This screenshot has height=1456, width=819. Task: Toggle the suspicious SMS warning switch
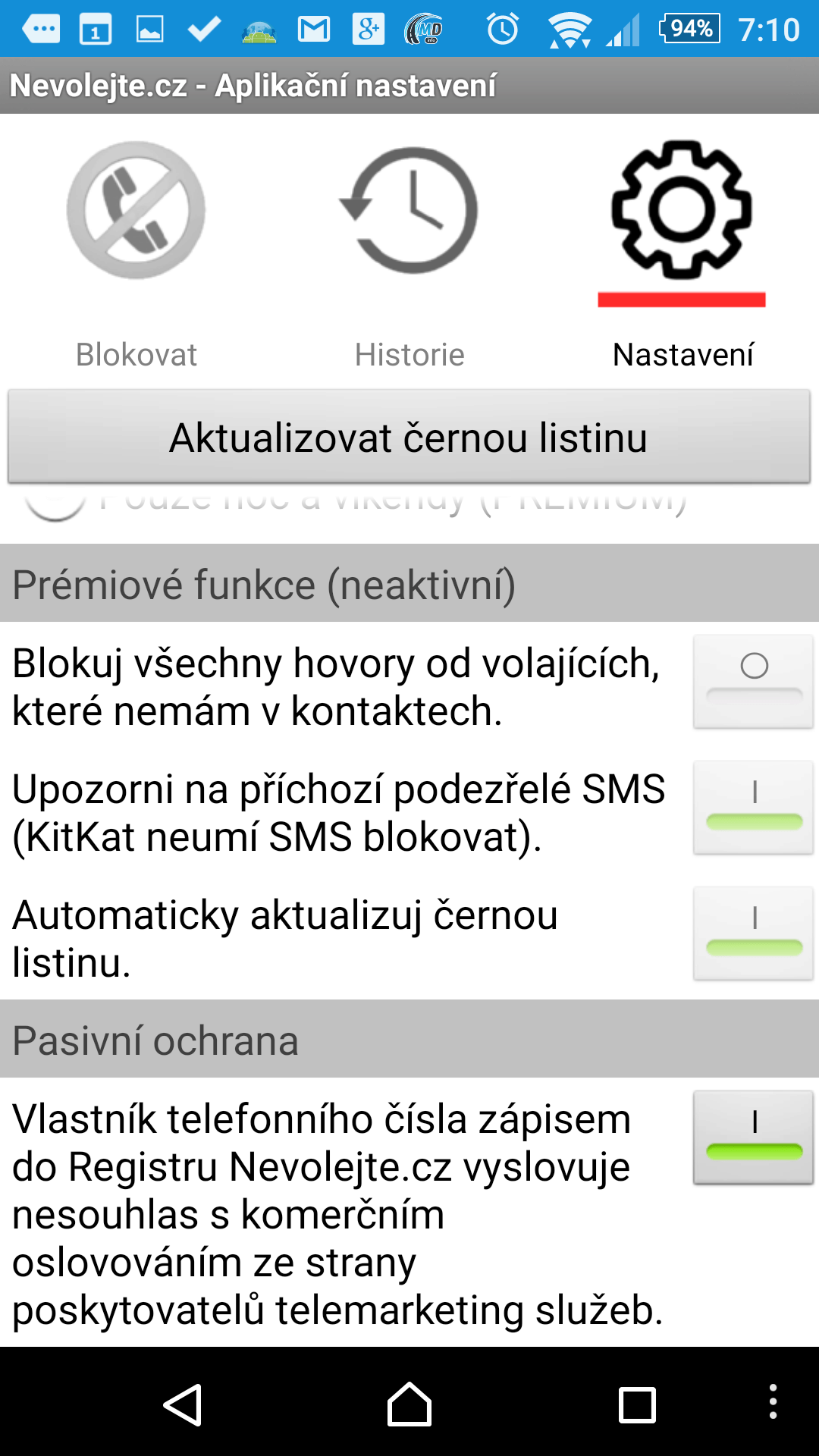754,808
